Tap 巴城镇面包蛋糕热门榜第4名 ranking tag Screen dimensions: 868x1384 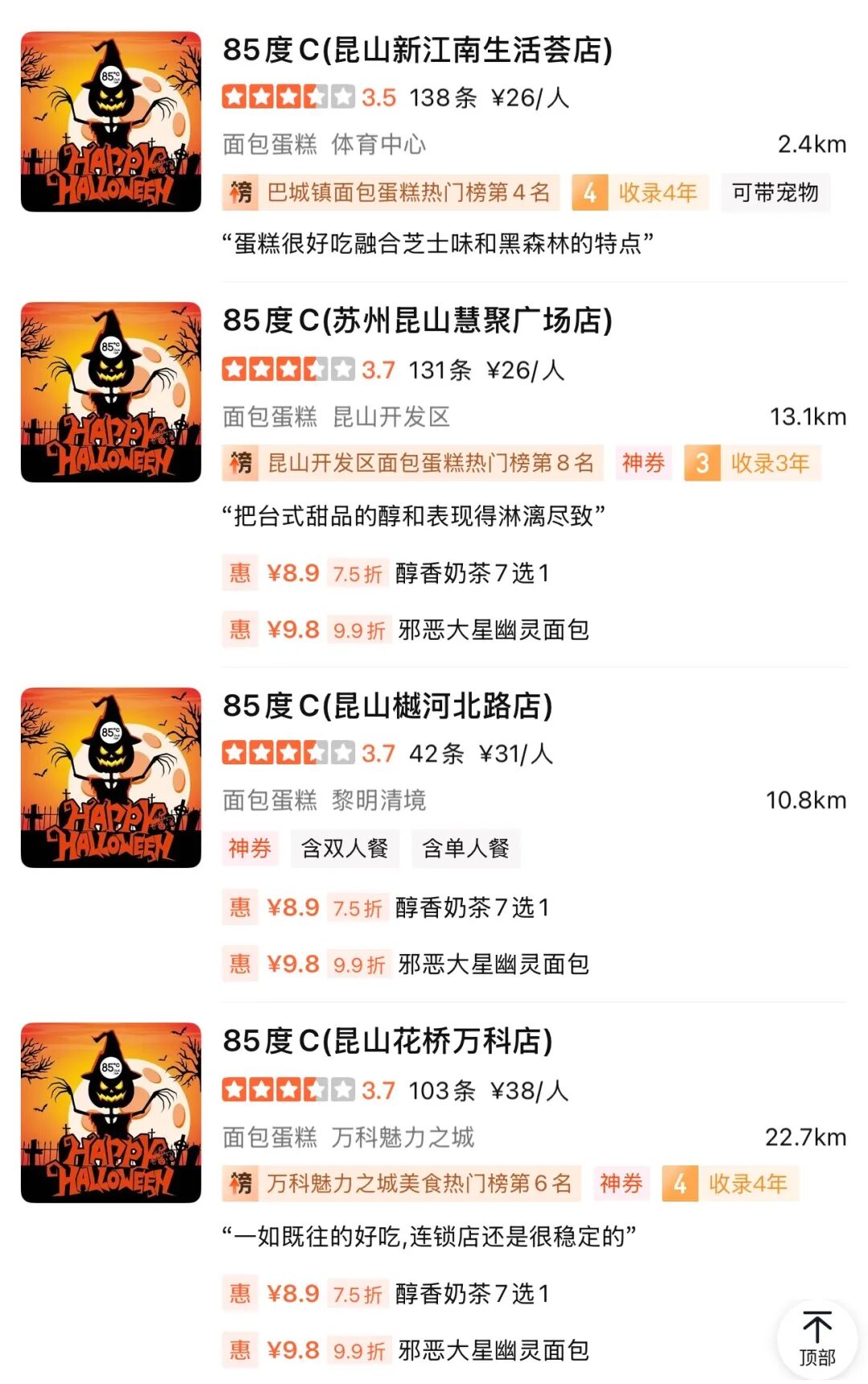[x=391, y=192]
